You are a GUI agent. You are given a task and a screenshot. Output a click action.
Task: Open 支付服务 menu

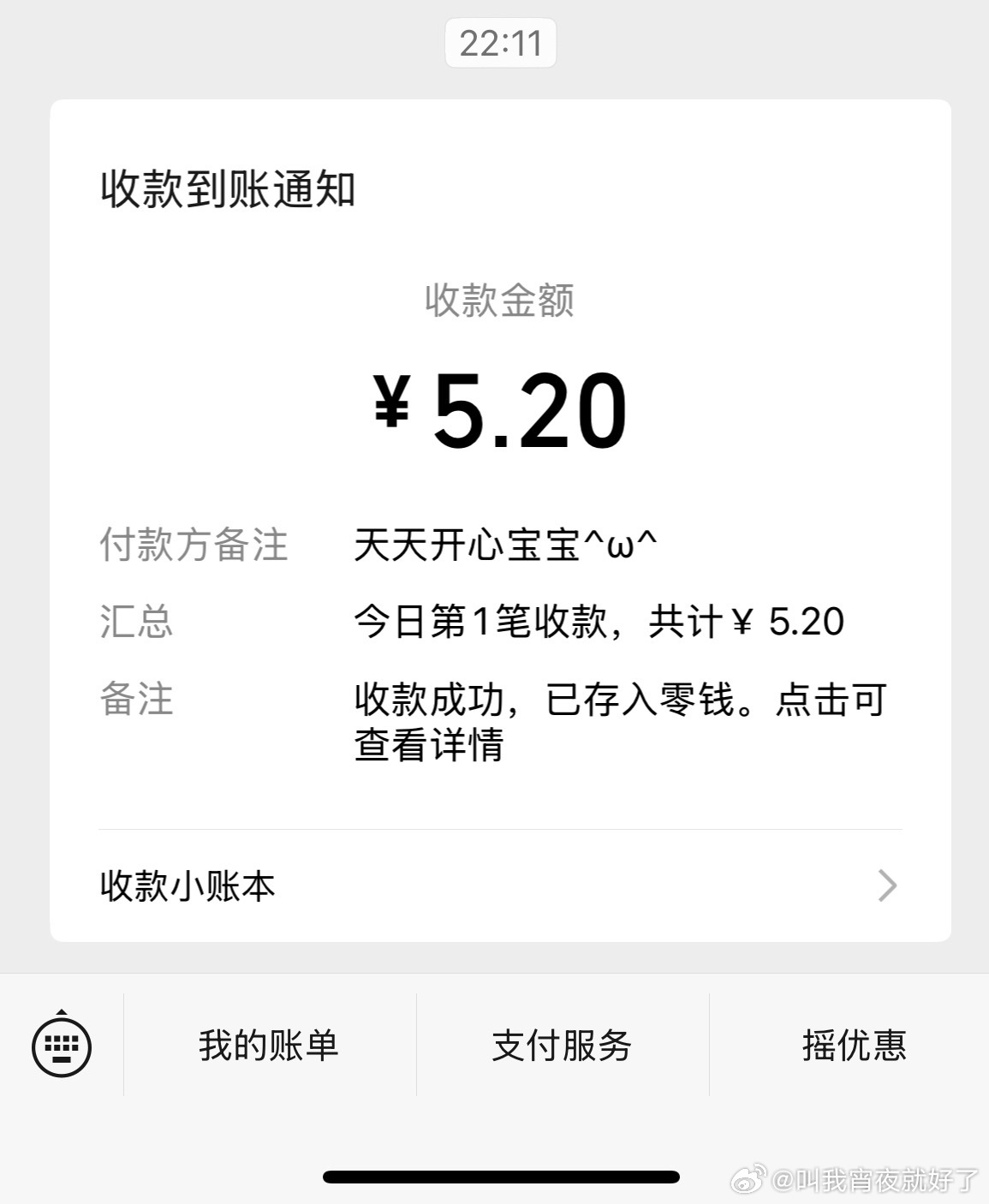563,1045
